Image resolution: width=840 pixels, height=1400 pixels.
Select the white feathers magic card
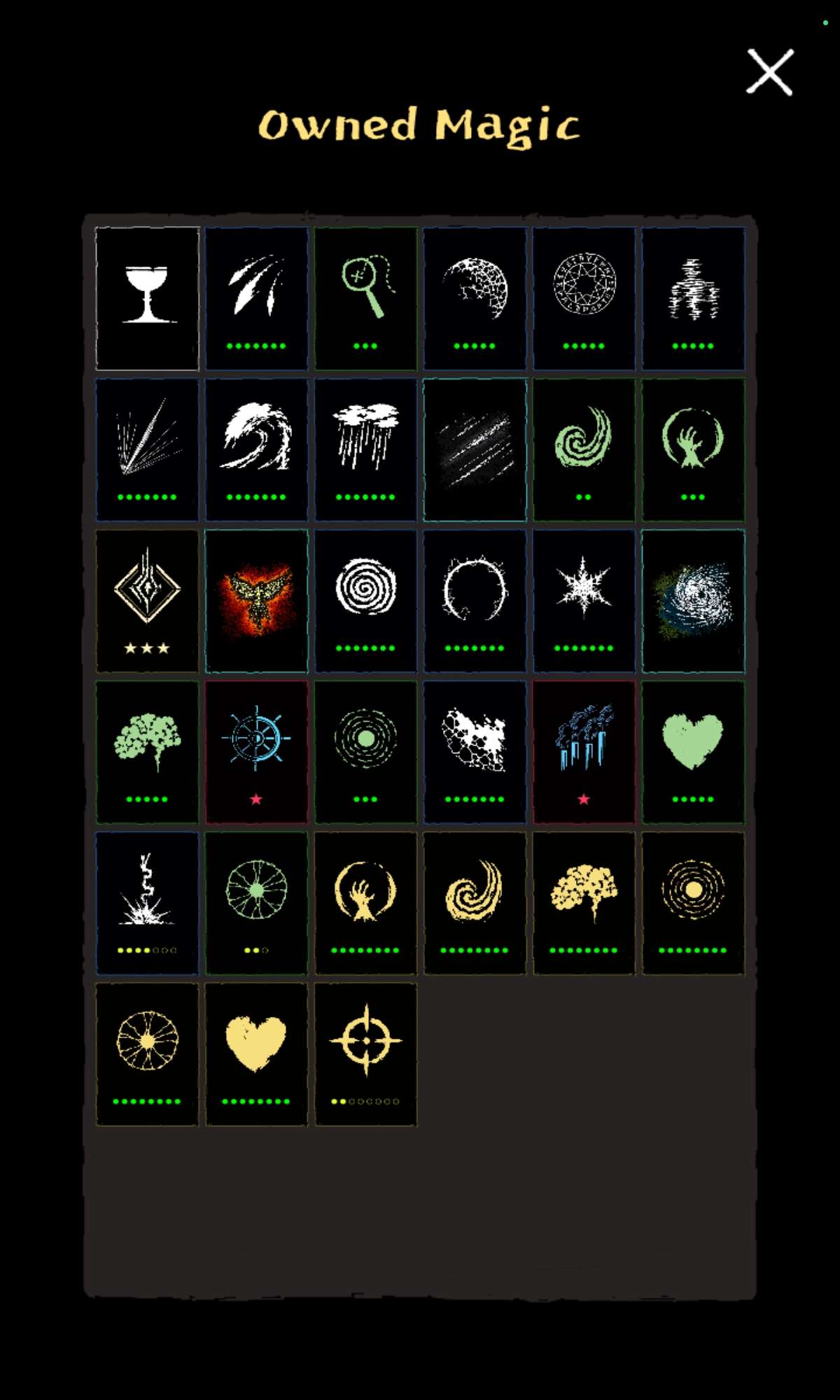pos(256,298)
